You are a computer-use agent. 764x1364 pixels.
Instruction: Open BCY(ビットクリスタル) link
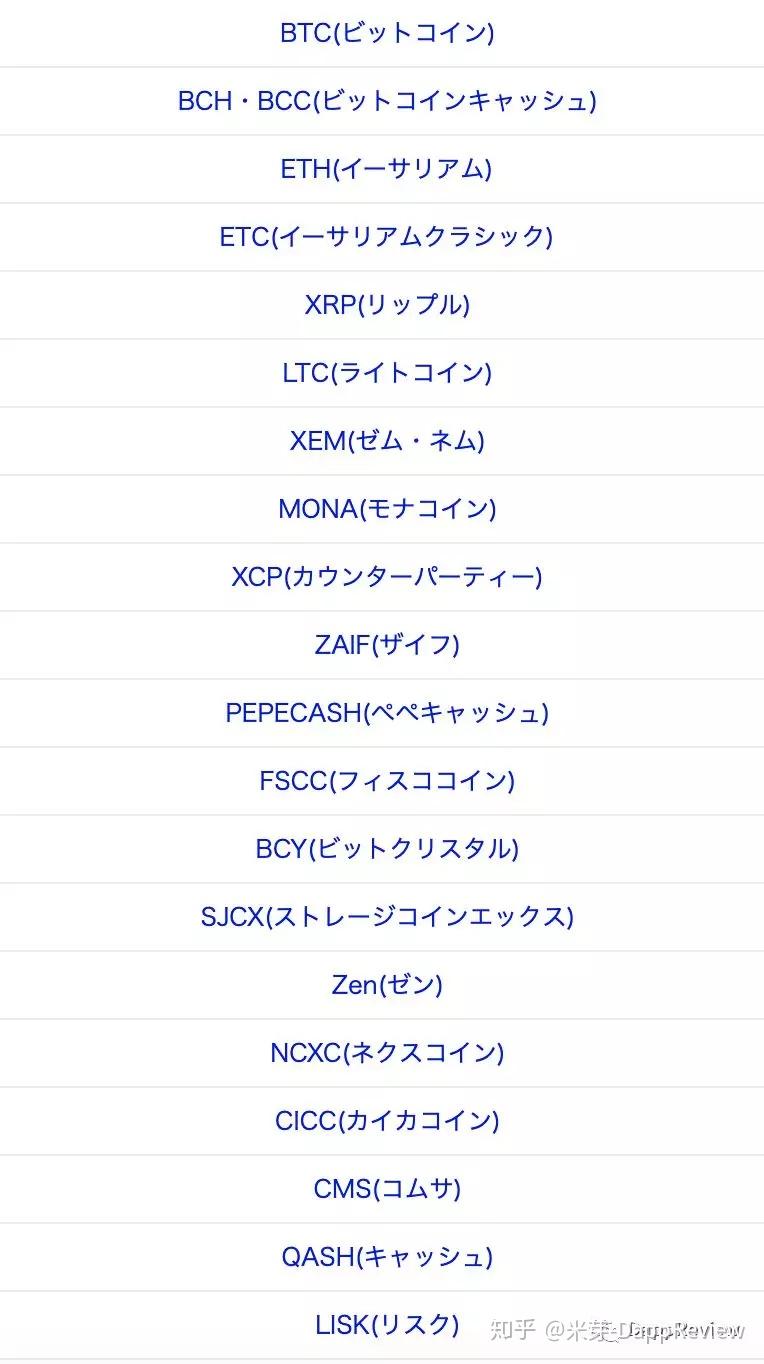tap(387, 849)
